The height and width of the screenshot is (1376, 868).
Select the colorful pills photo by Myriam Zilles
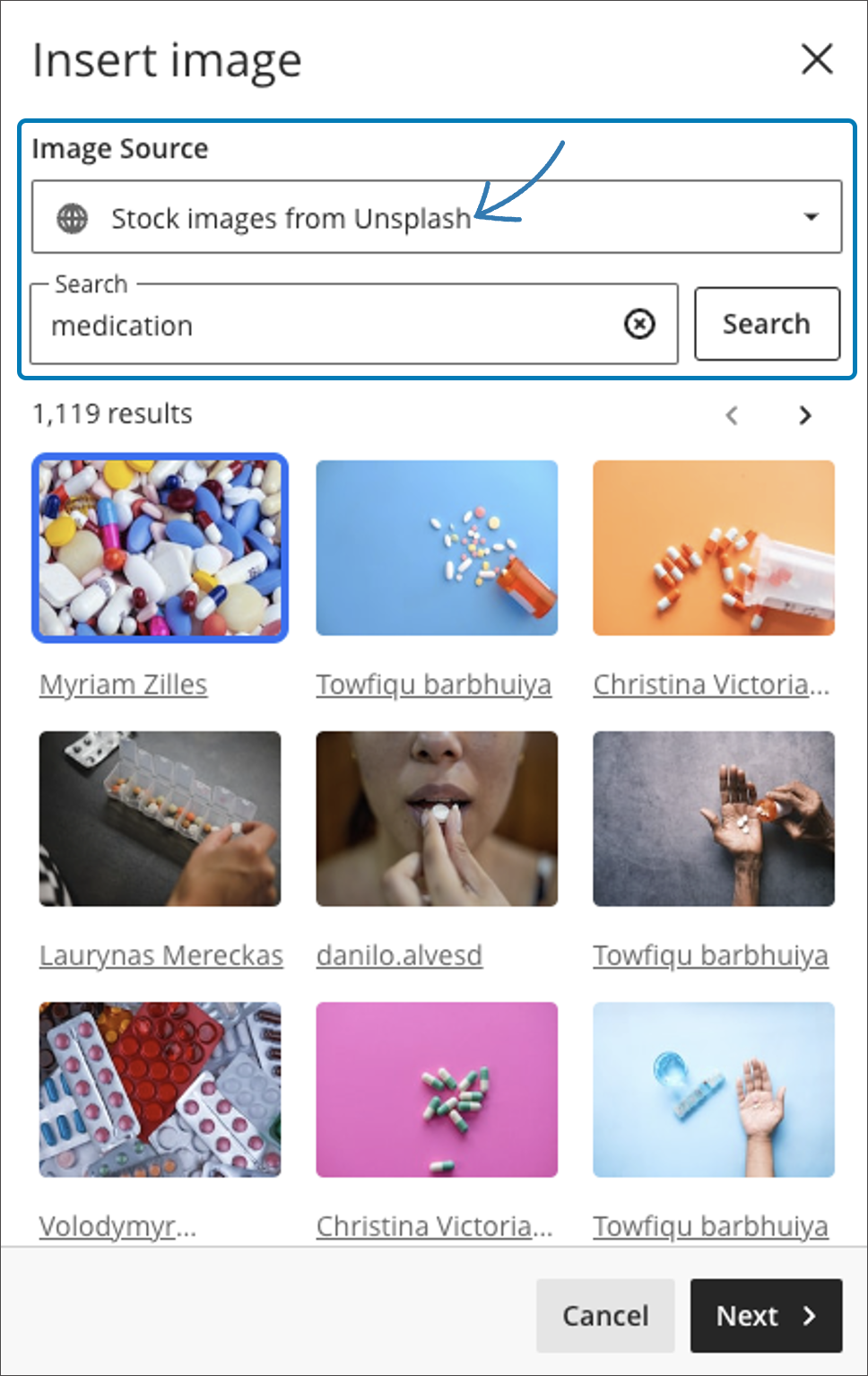coord(160,548)
